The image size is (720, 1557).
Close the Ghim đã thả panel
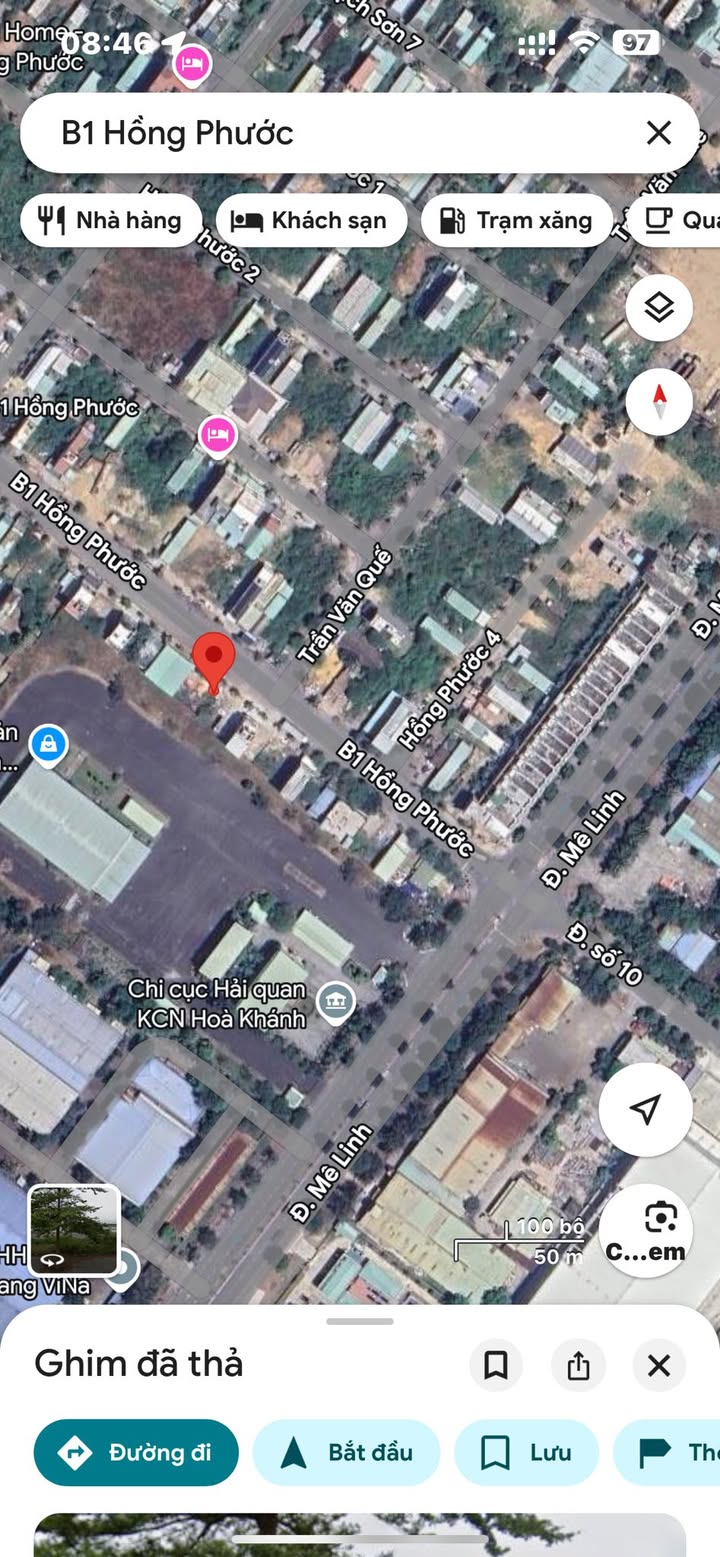659,1365
